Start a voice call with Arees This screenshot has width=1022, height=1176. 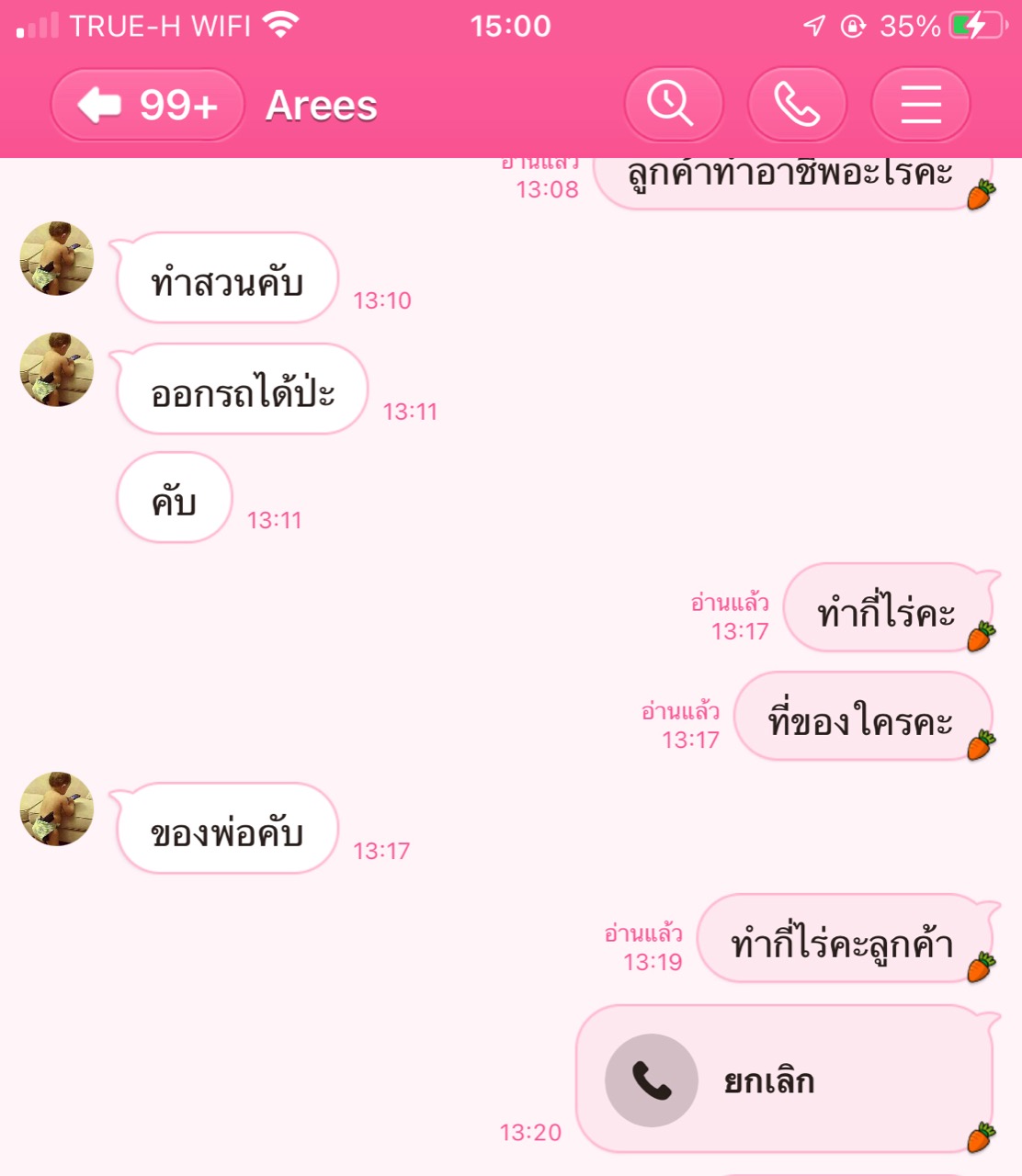click(x=797, y=104)
